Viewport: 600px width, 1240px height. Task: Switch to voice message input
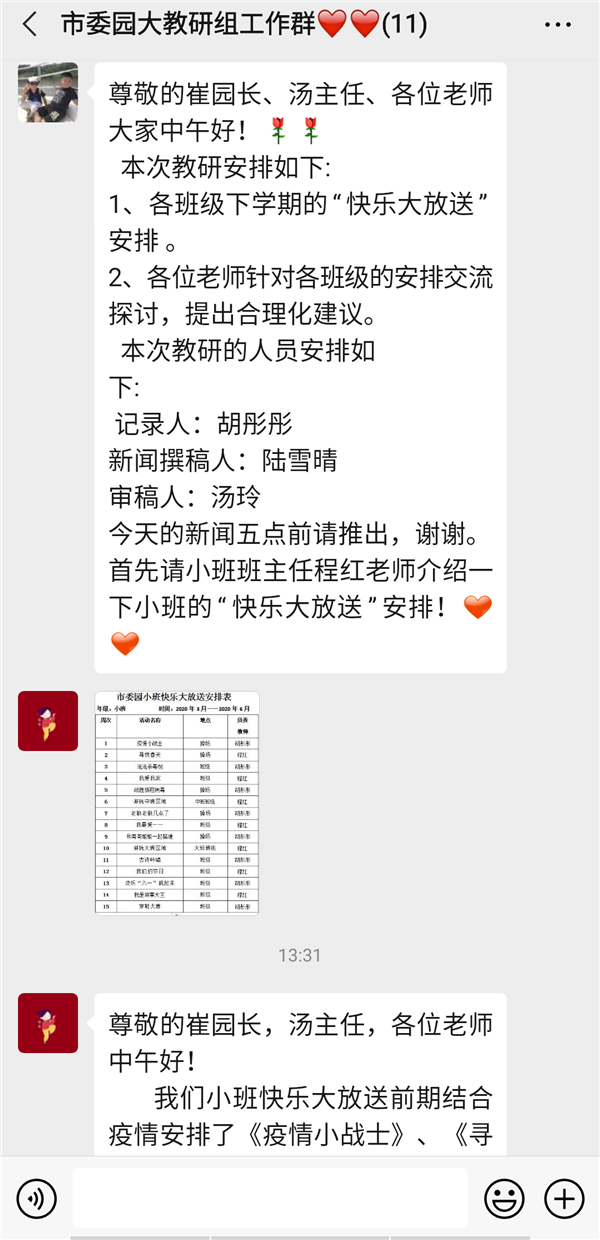pos(37,1197)
